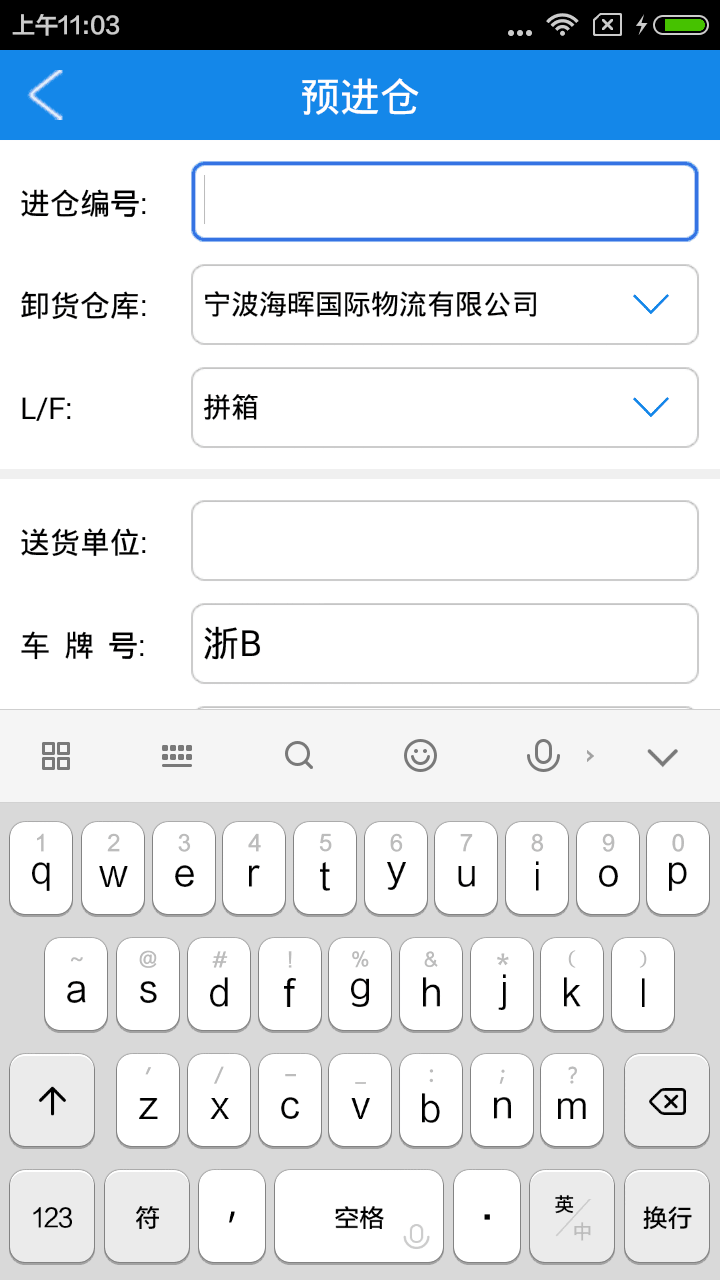Open the 卸货仓库 warehouse dropdown
Image resolution: width=720 pixels, height=1280 pixels.
point(444,304)
